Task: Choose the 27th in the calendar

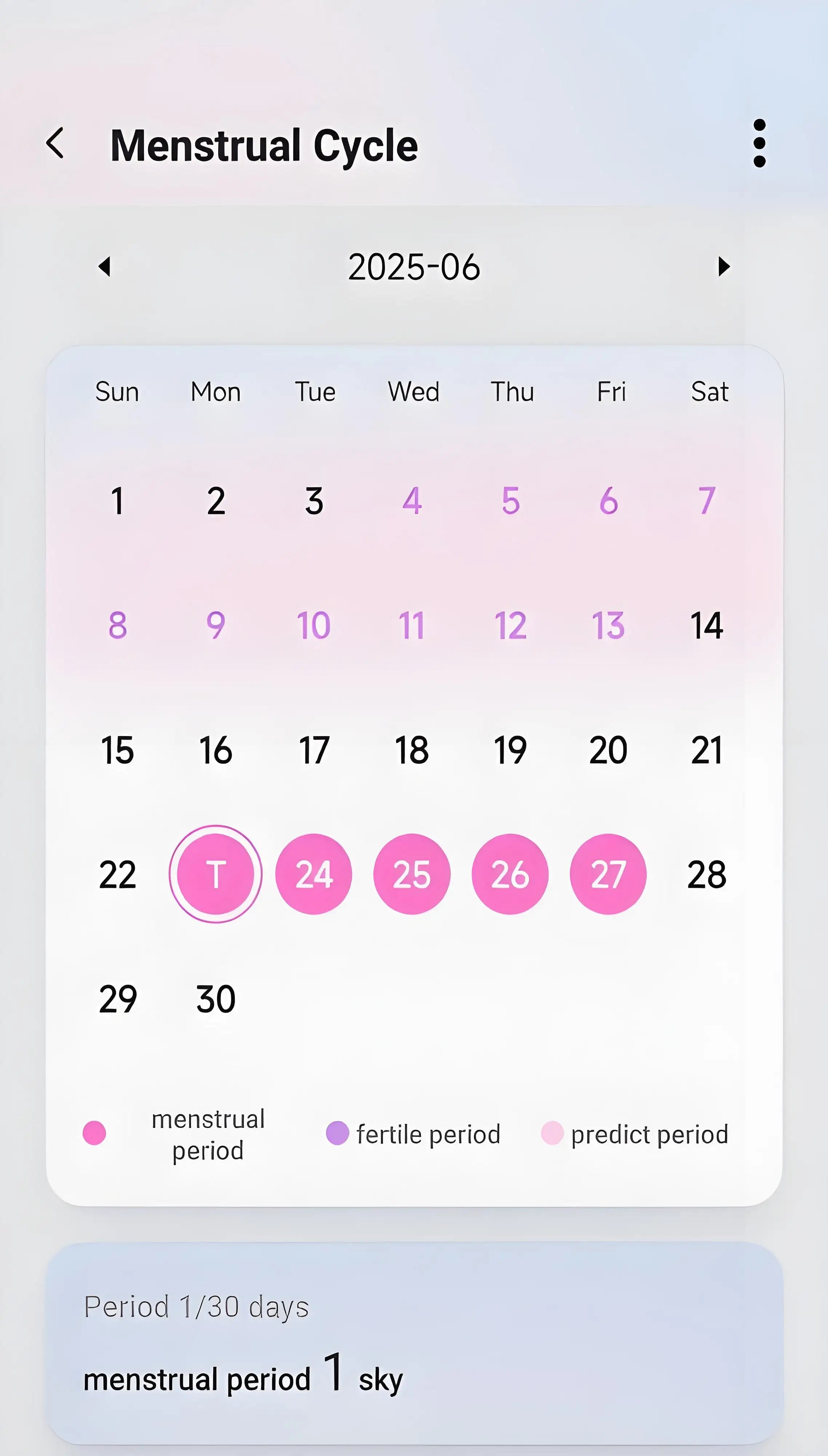Action: (608, 874)
